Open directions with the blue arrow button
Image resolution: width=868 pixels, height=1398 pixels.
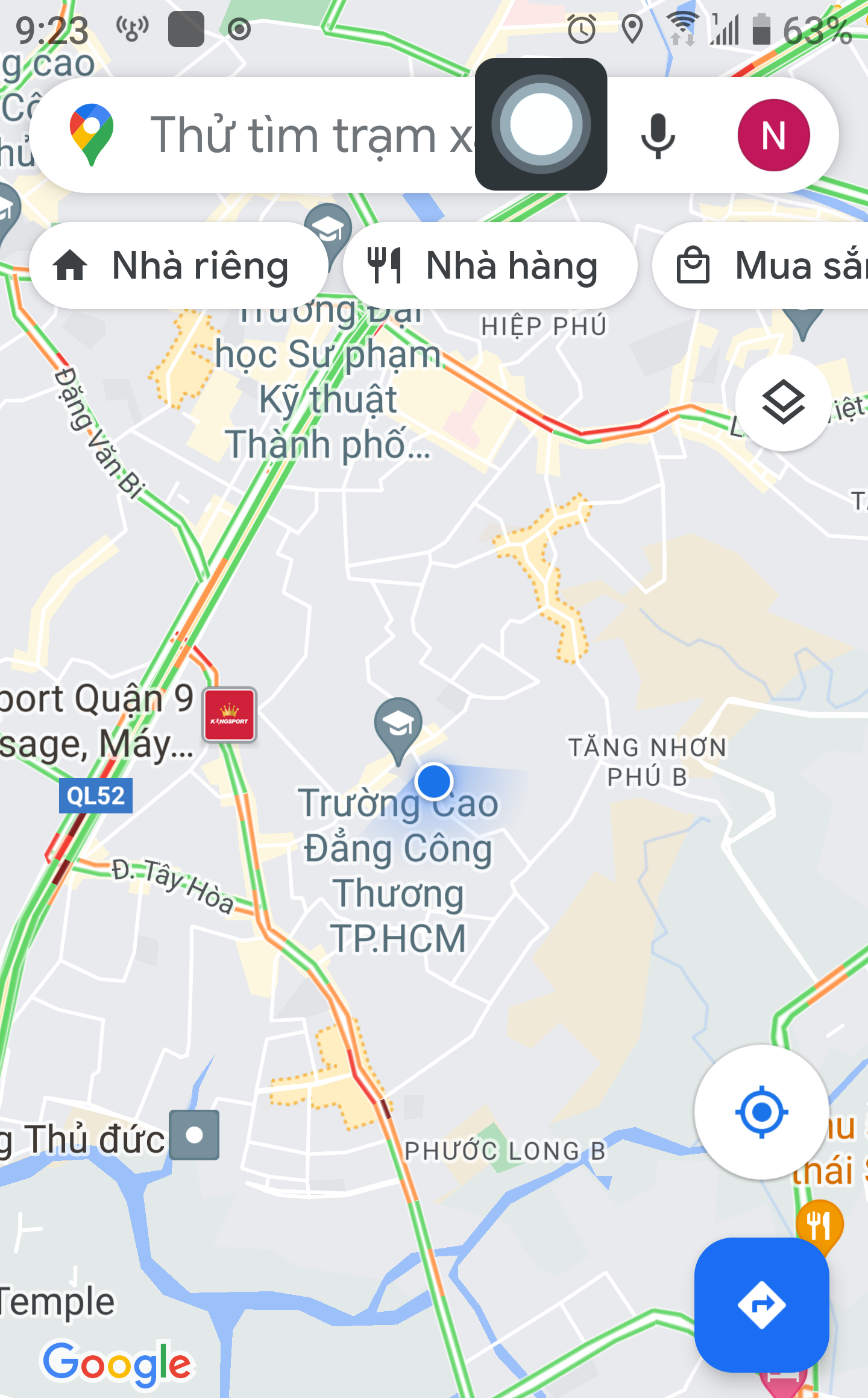tap(761, 1305)
